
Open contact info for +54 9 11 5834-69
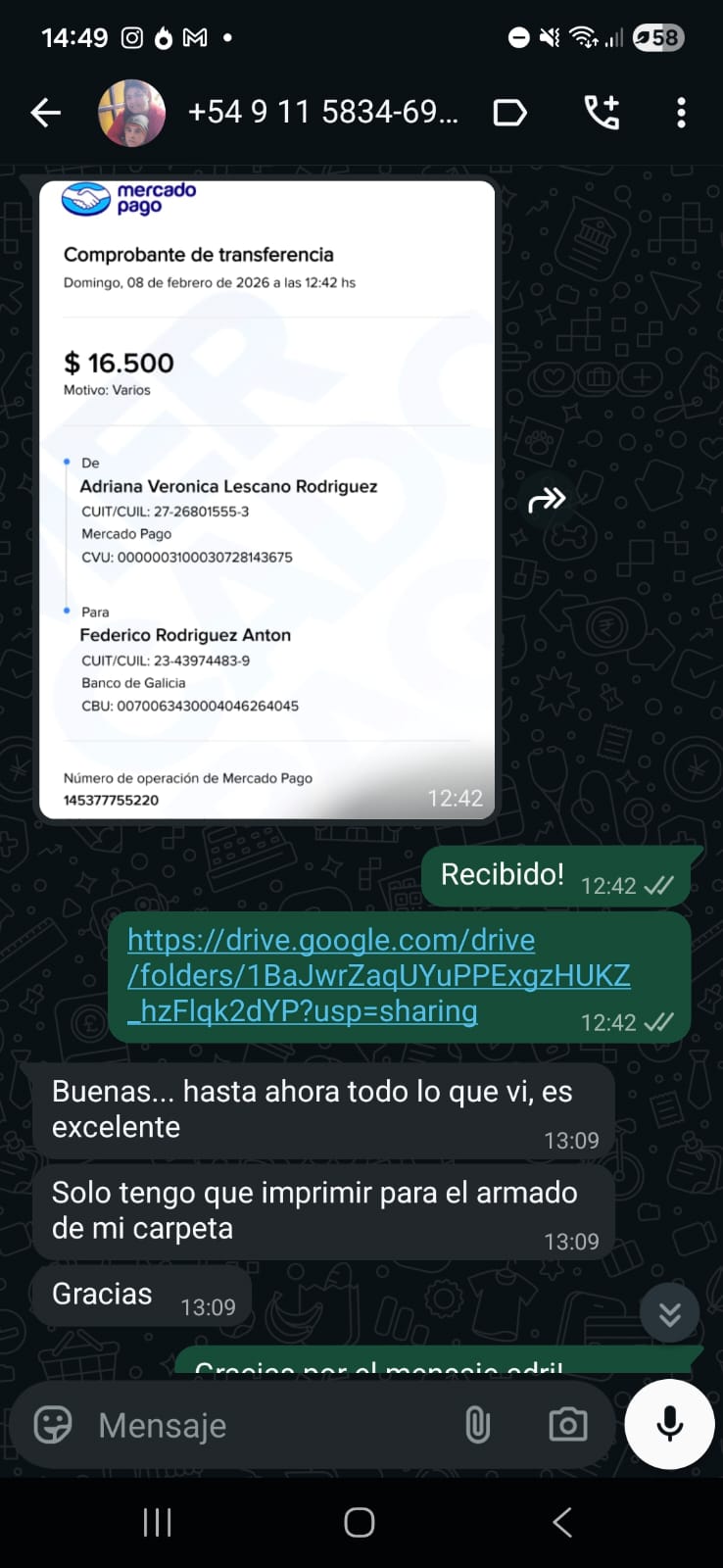pos(323,113)
